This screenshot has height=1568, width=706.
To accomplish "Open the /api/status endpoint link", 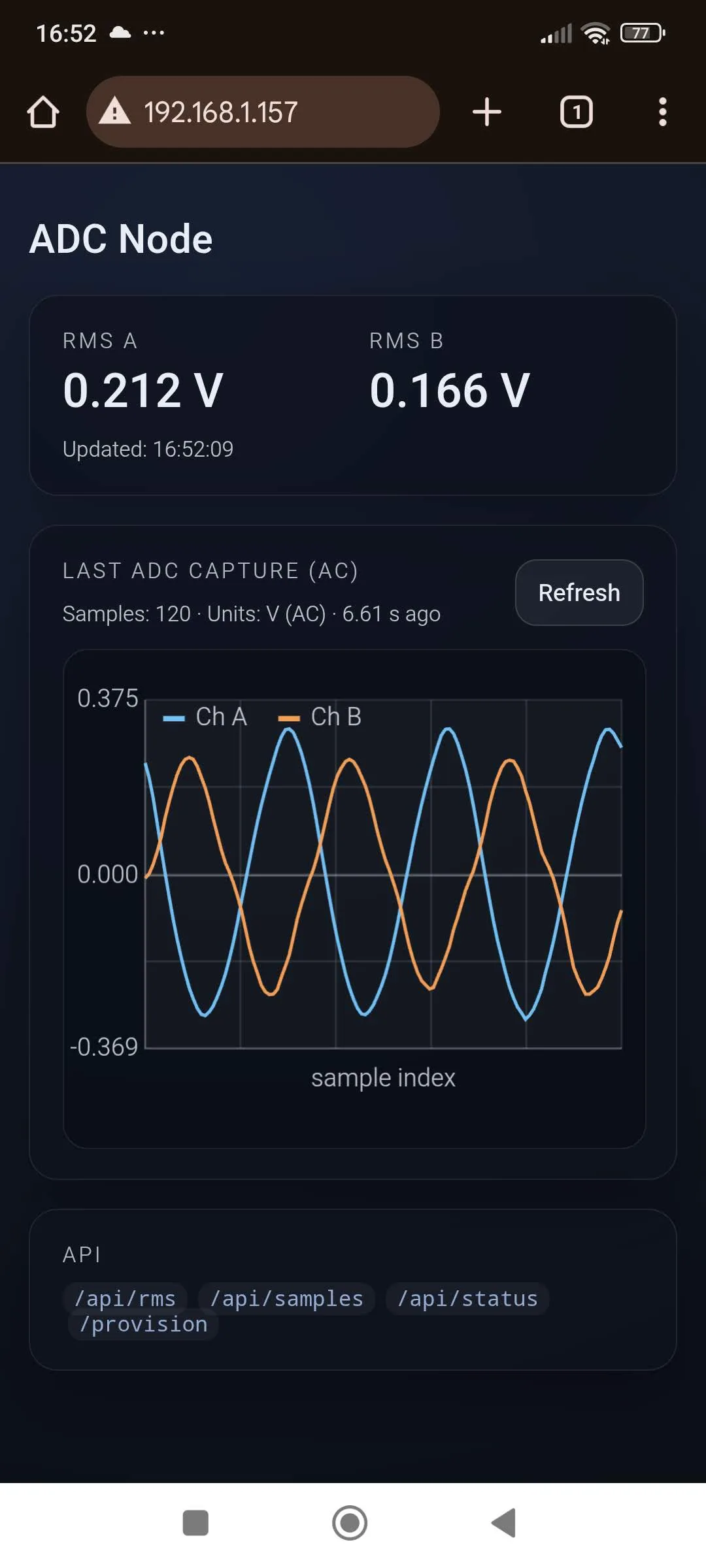I will tap(467, 1299).
